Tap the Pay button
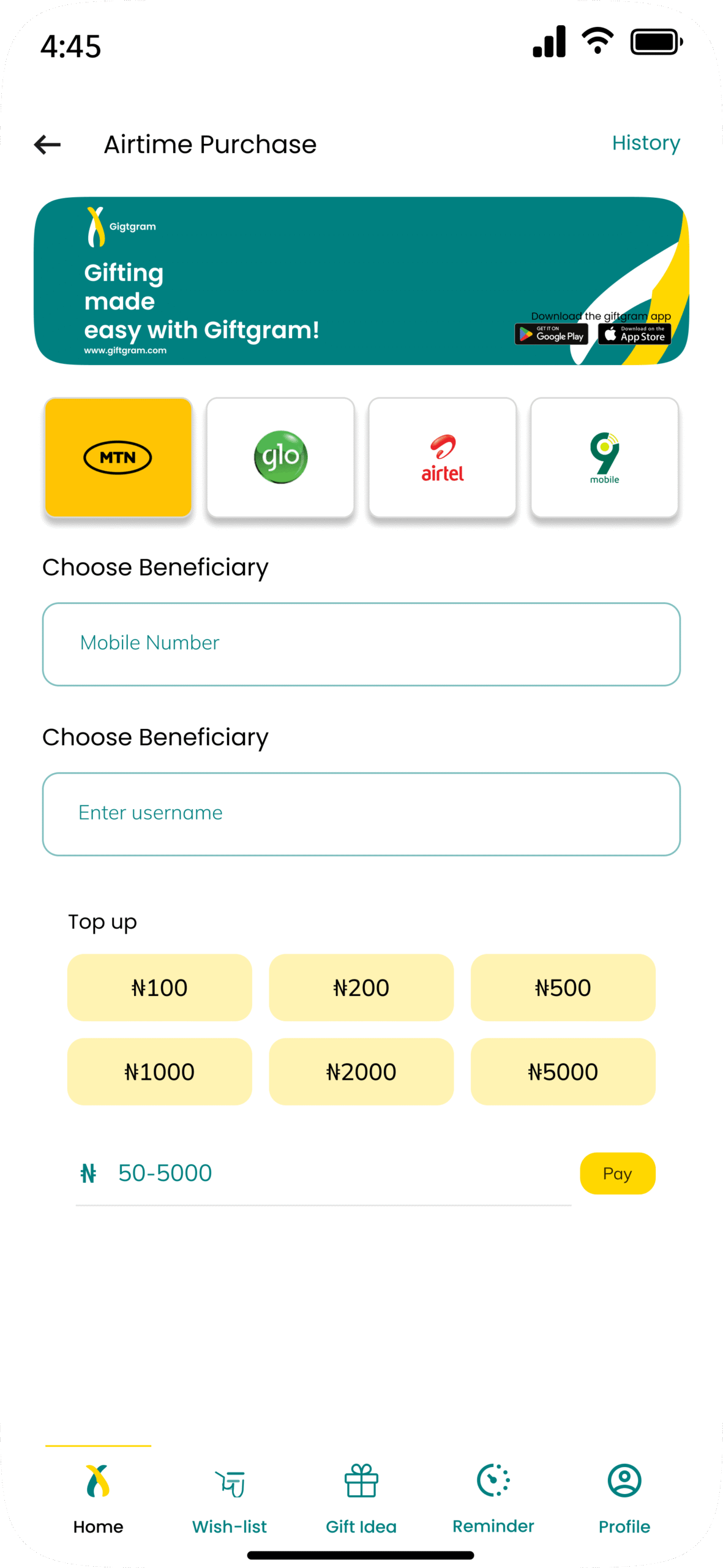The image size is (723, 1568). click(618, 1173)
